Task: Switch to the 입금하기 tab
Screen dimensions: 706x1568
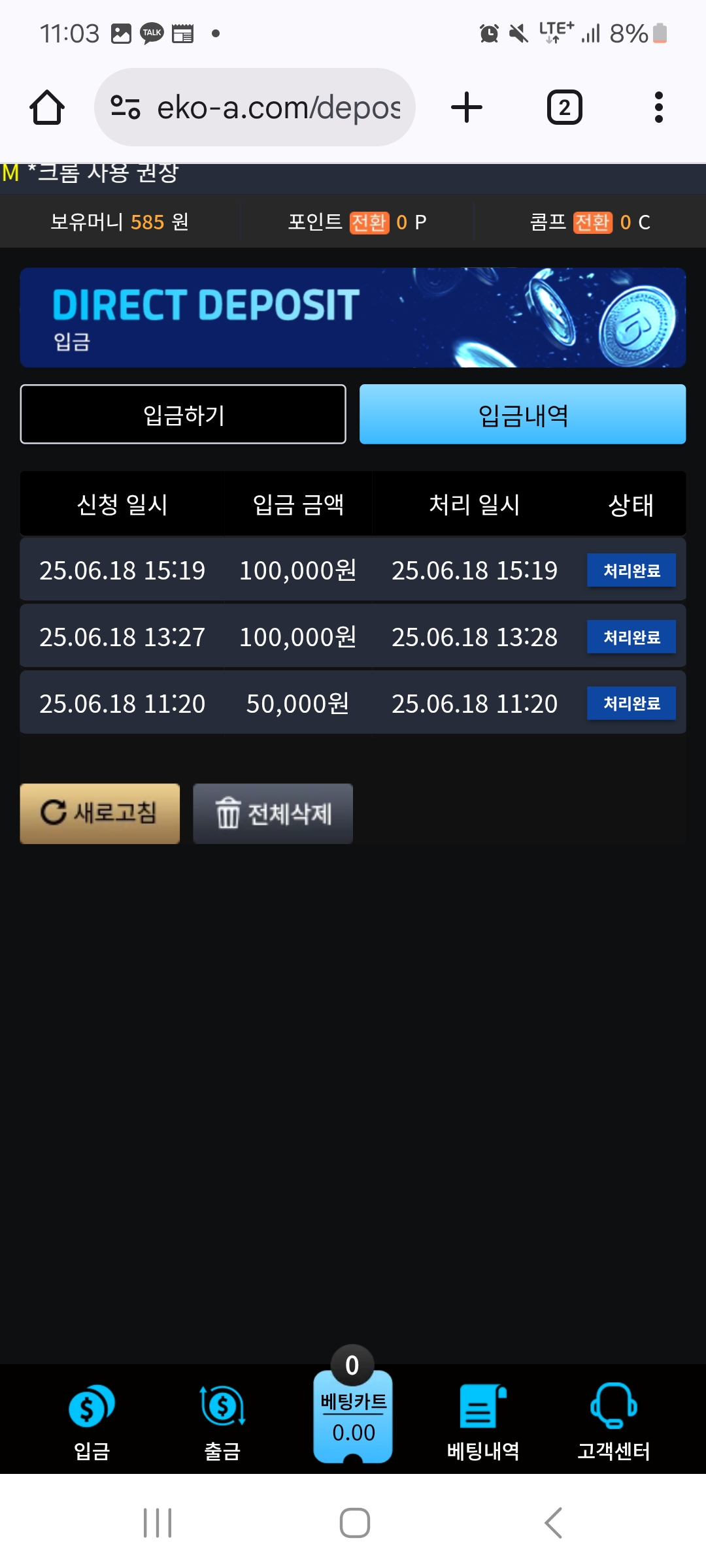Action: (183, 414)
